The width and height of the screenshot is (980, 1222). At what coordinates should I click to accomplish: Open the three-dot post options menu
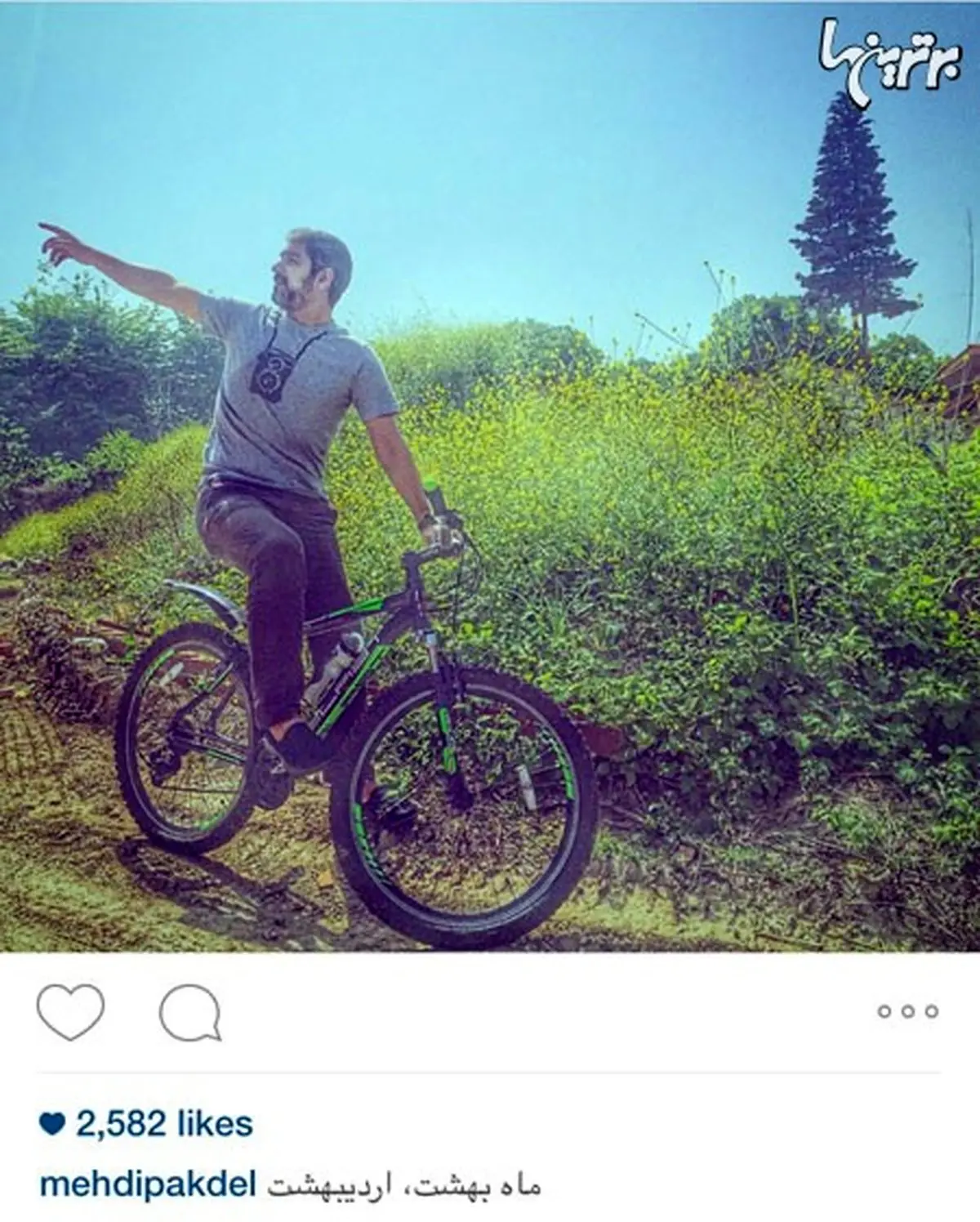[907, 1011]
